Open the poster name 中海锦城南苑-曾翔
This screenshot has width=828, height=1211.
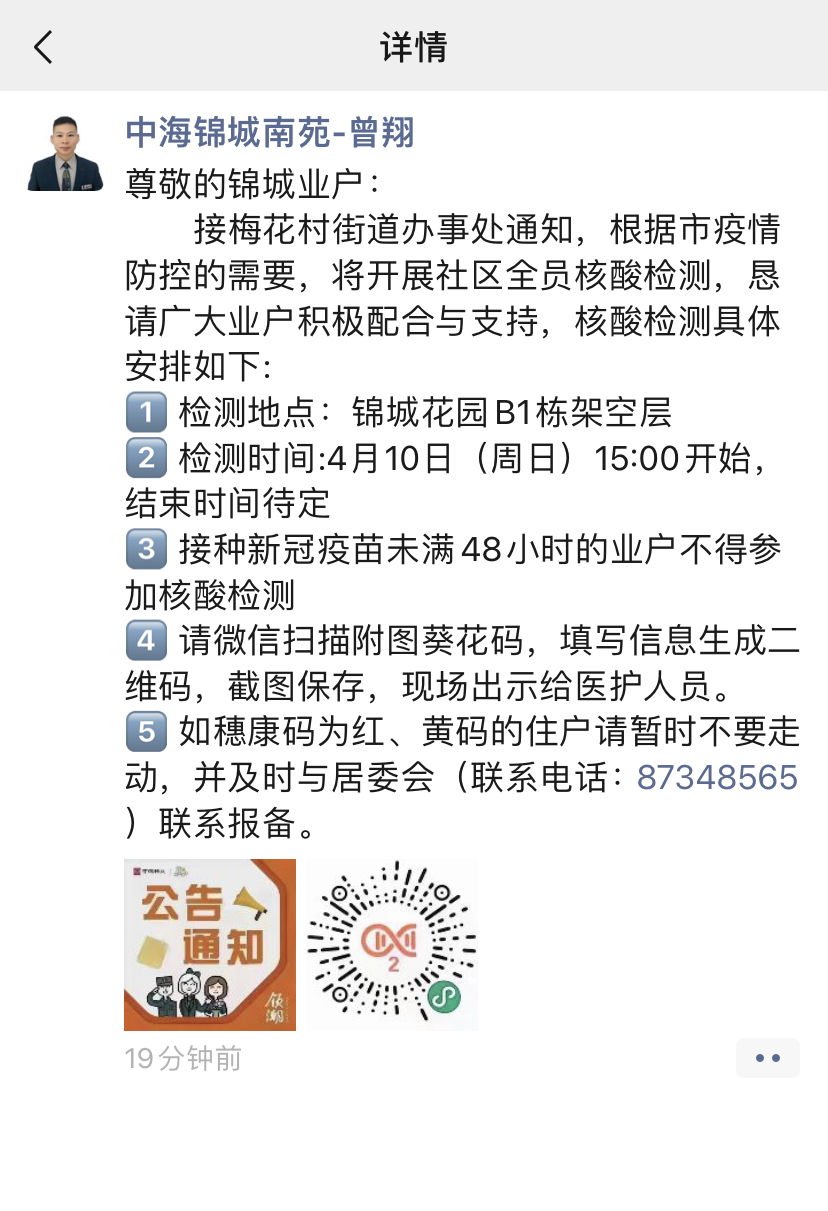pyautogui.click(x=270, y=132)
